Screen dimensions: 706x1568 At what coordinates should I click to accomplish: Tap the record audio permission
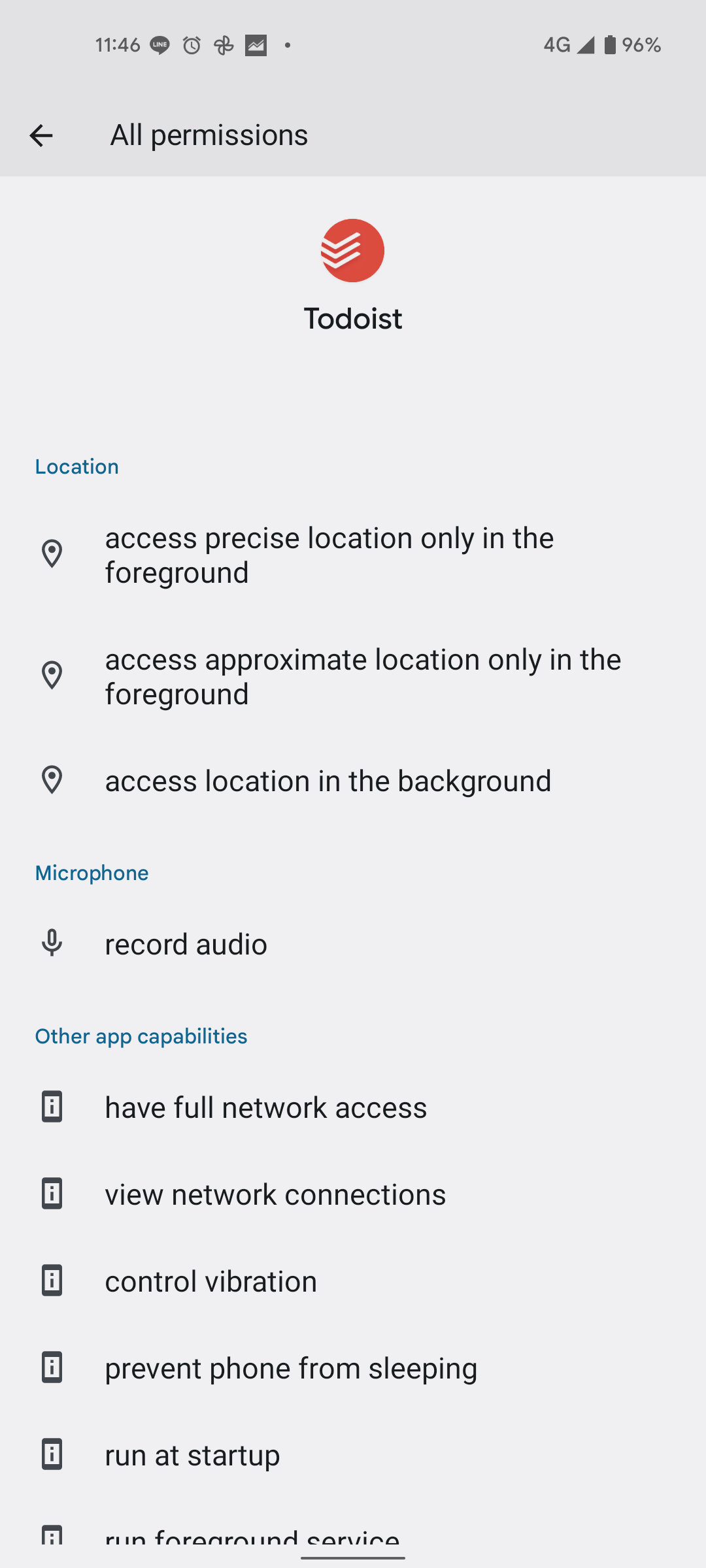(x=186, y=944)
